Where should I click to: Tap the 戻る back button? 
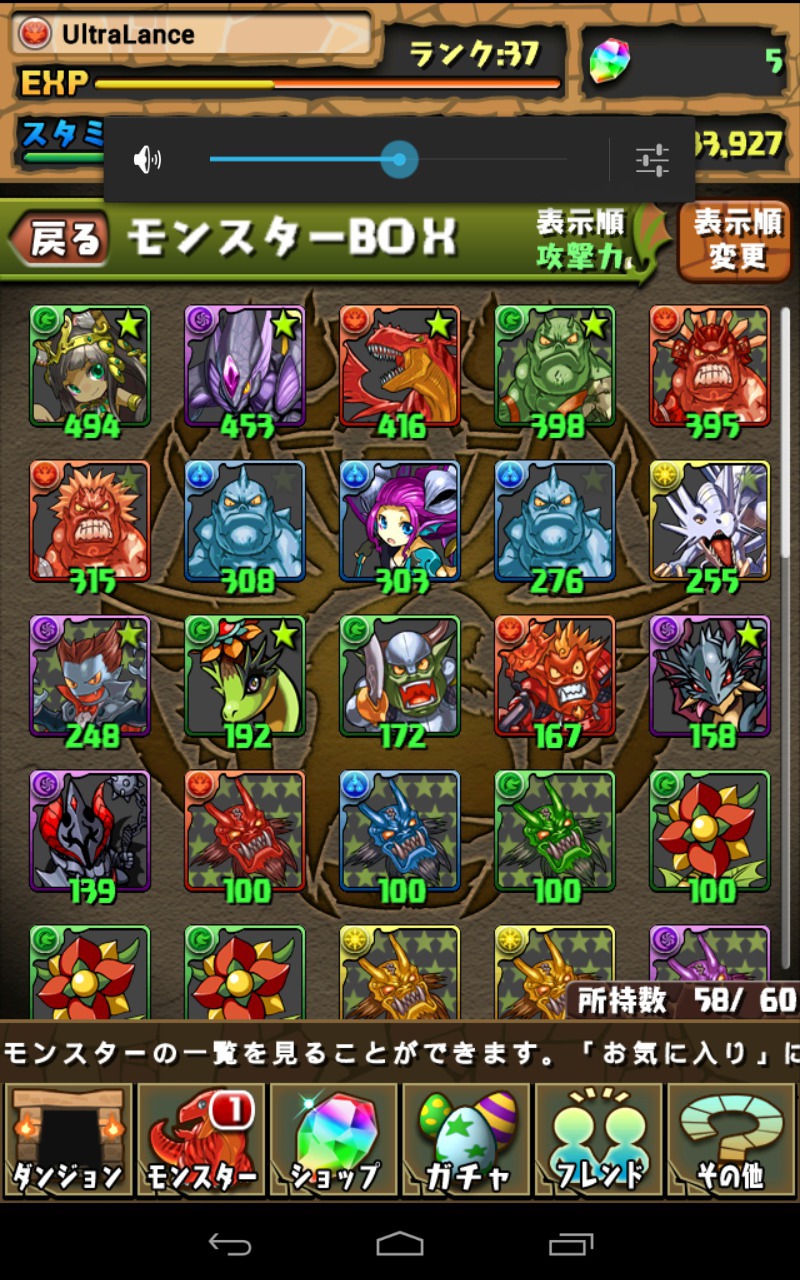(62, 238)
